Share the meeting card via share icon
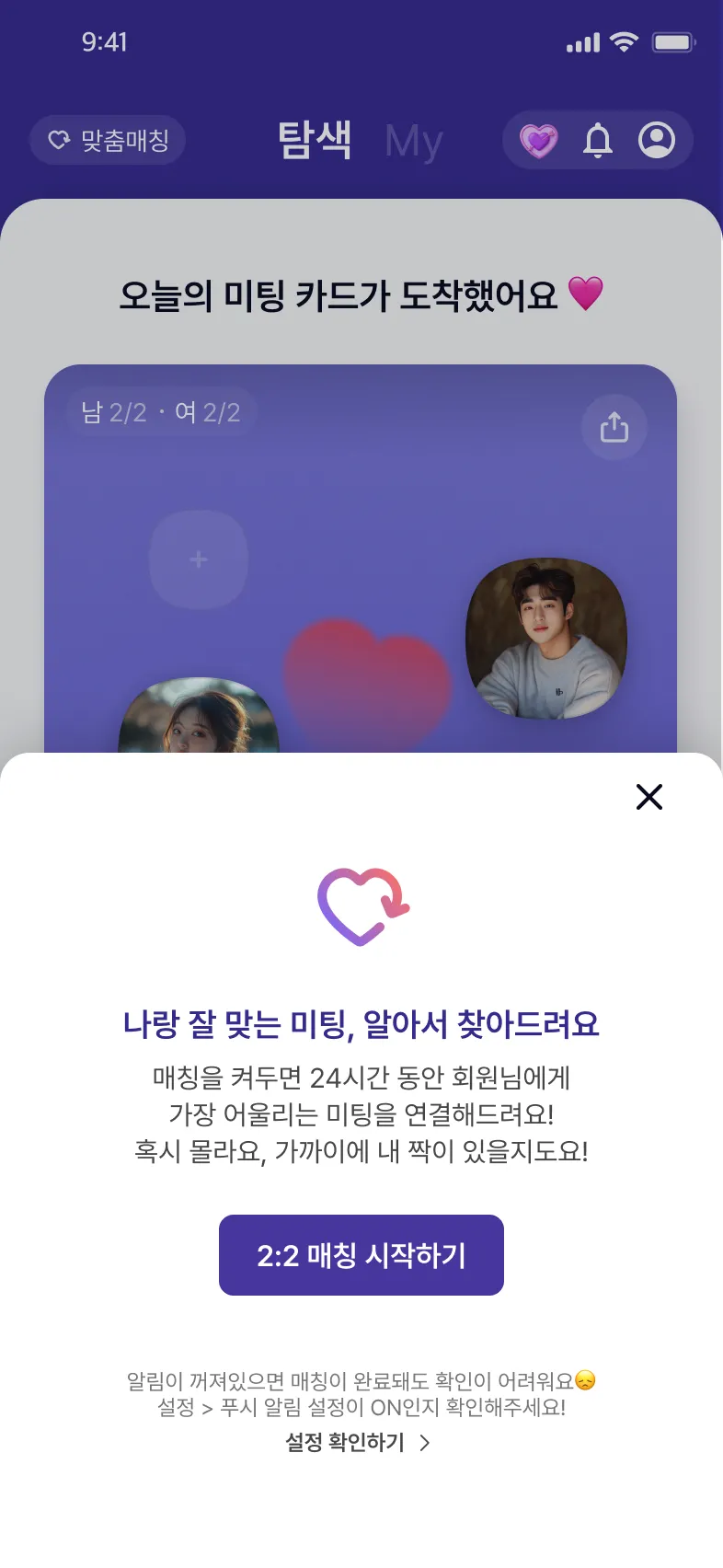 614,428
